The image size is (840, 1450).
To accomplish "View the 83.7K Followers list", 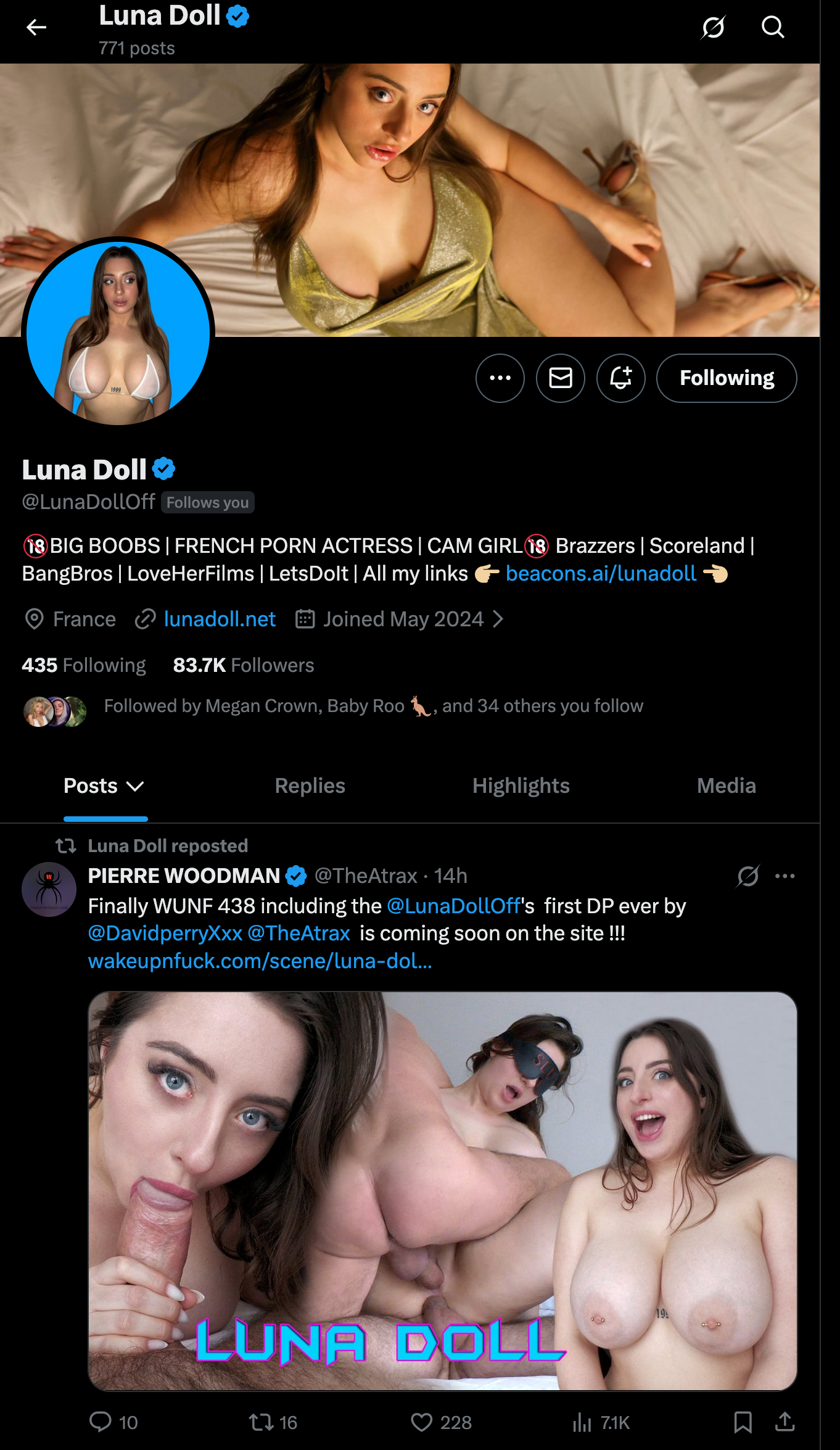I will point(244,665).
